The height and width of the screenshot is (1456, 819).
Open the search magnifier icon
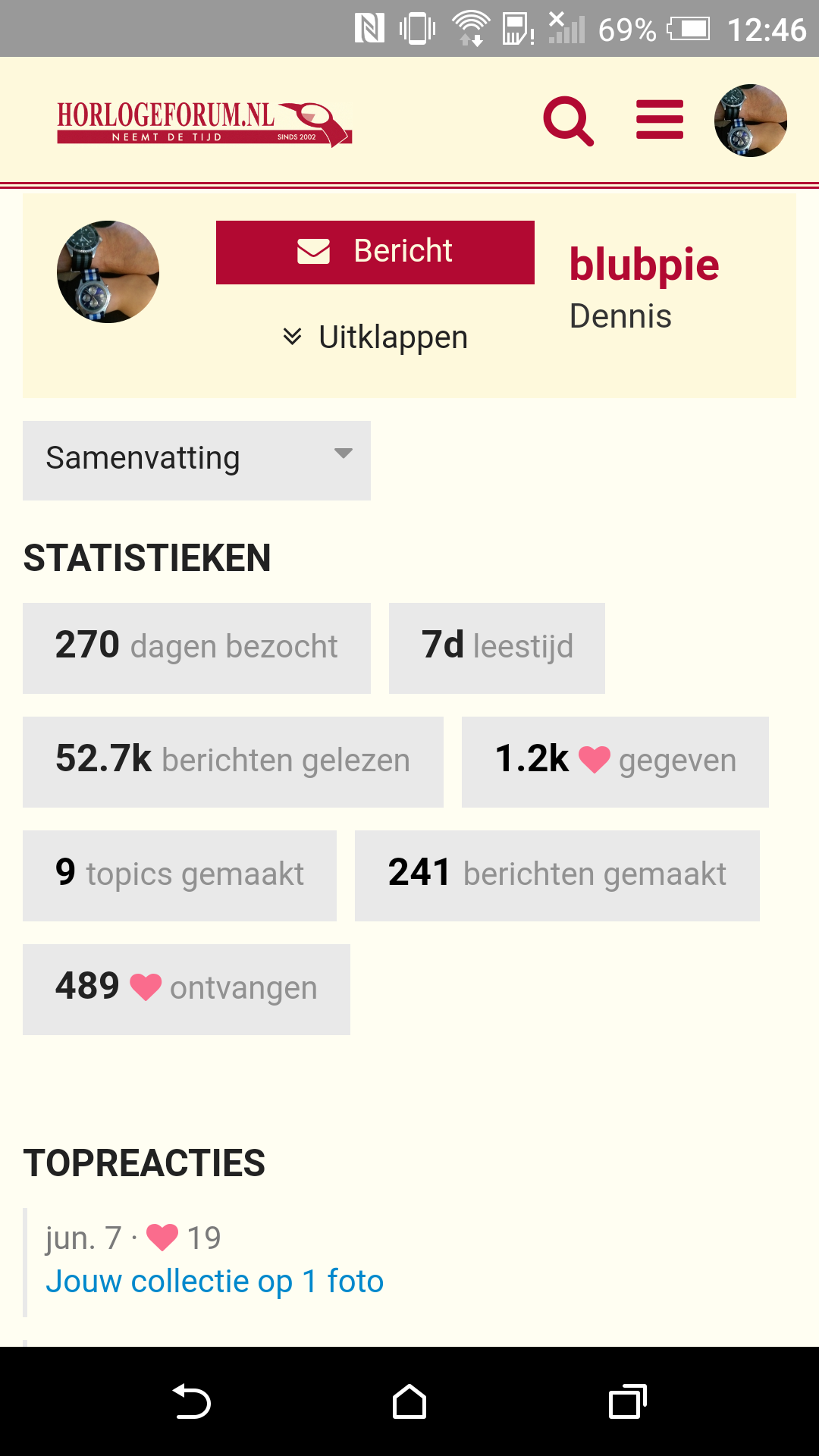[569, 121]
